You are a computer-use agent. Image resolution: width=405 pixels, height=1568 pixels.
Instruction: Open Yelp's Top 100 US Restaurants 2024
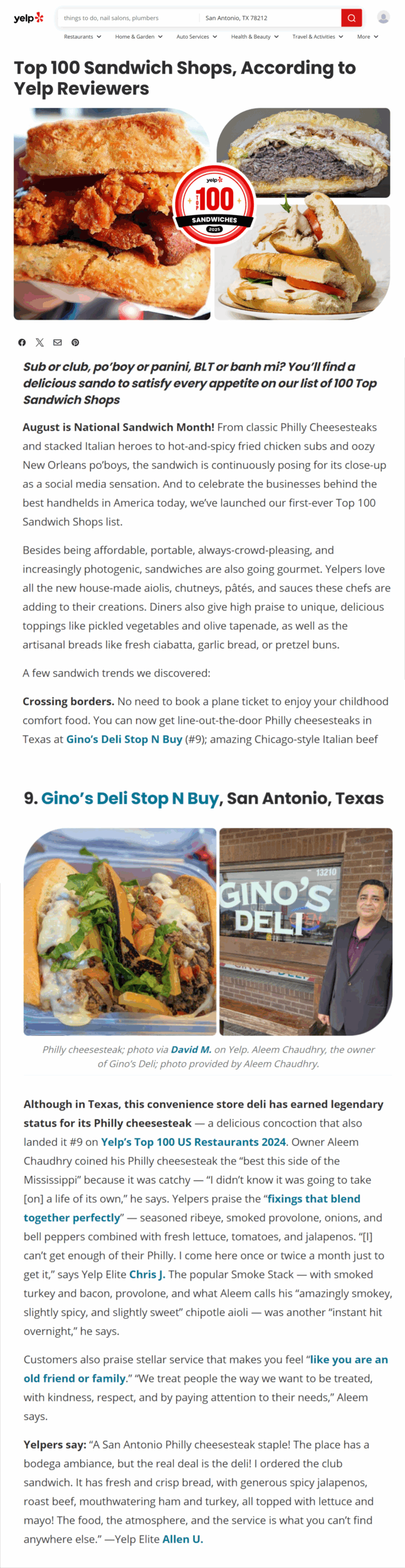193,1142
